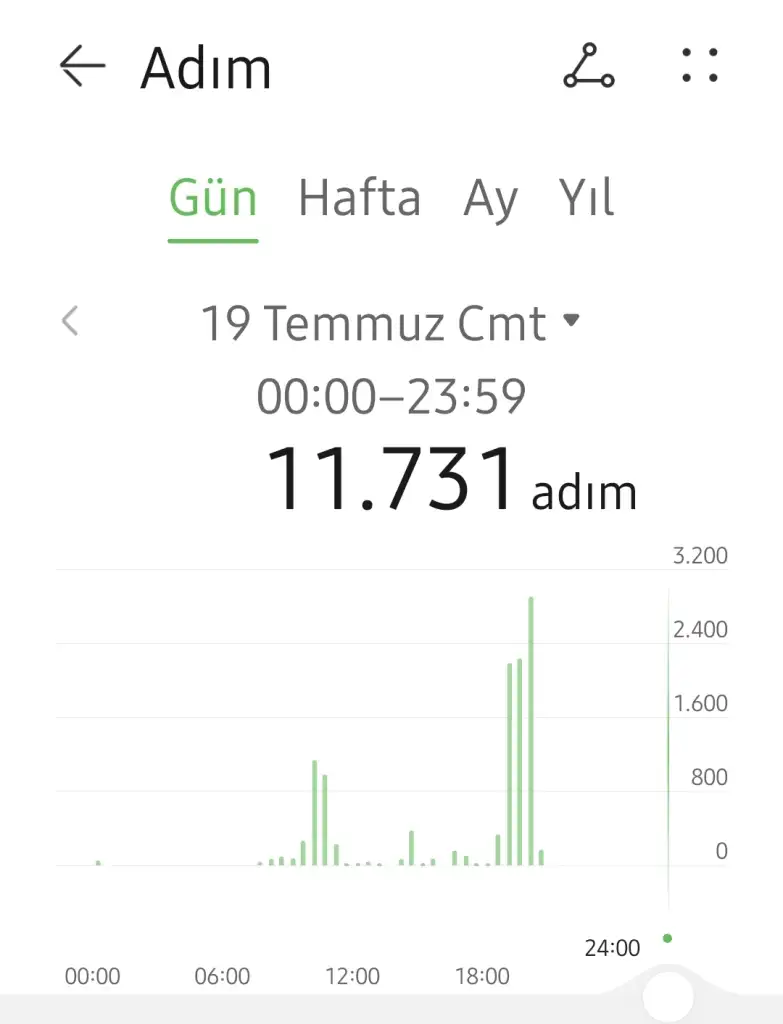Open the four-dot more options menu
The width and height of the screenshot is (783, 1024).
[x=700, y=66]
